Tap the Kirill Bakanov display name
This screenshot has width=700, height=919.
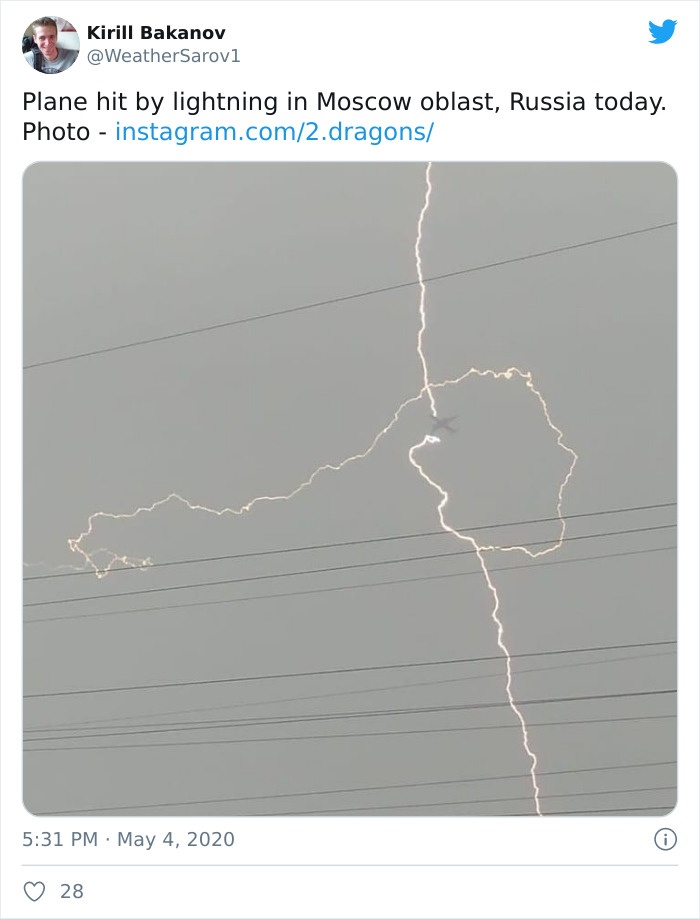pyautogui.click(x=156, y=33)
